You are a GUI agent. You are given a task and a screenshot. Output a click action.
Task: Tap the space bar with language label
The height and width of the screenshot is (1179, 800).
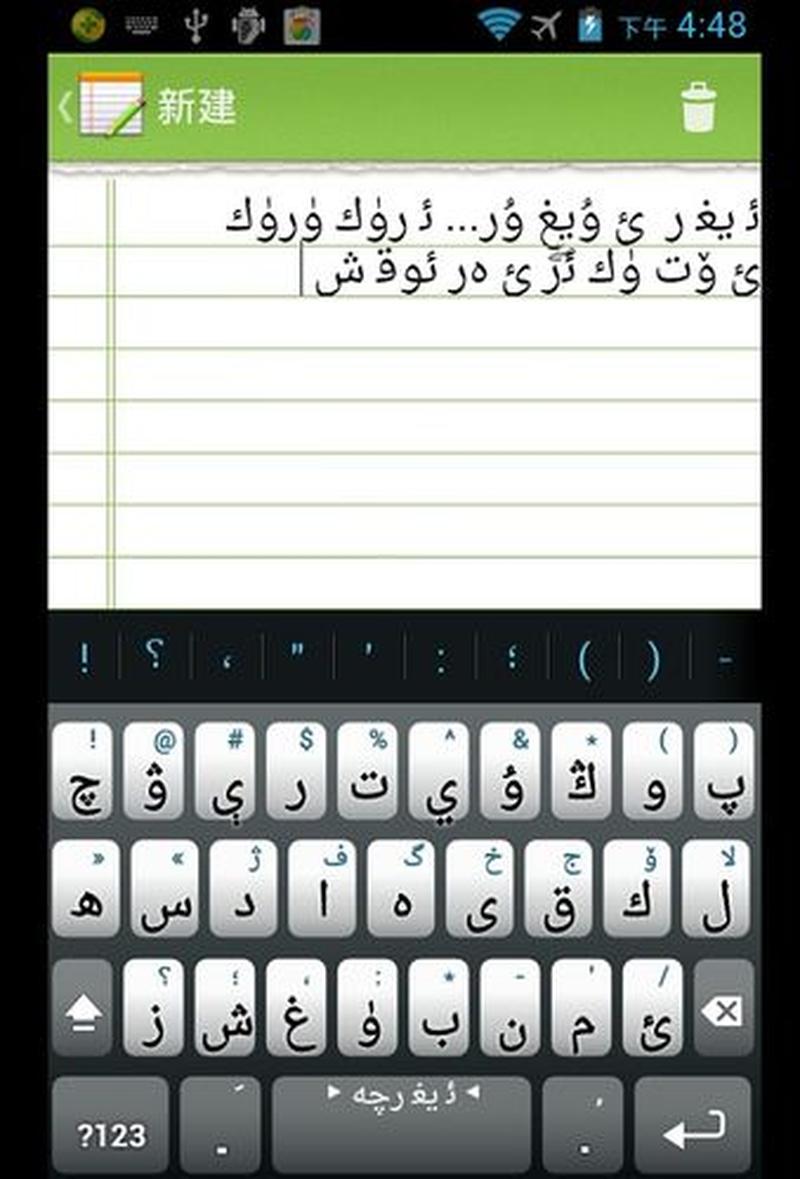pos(402,1125)
